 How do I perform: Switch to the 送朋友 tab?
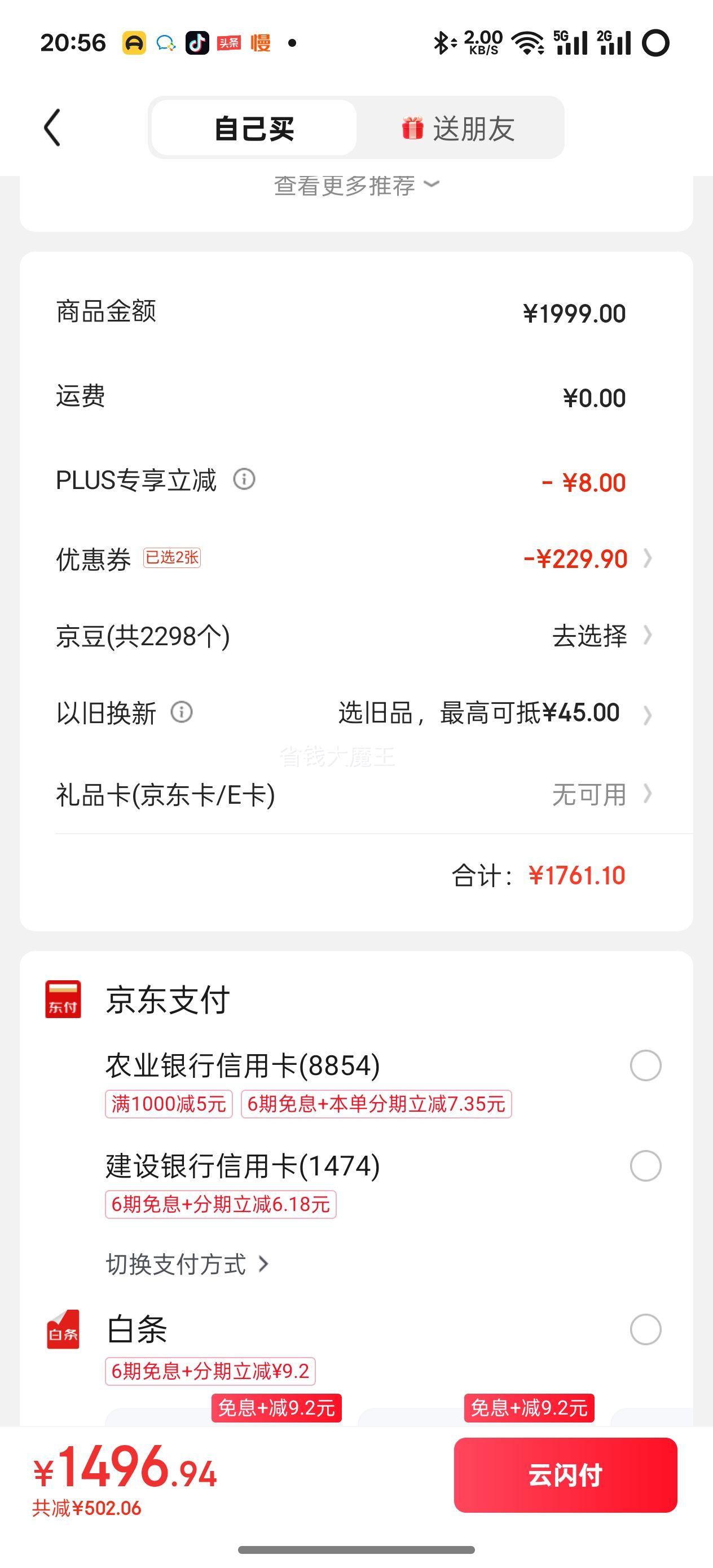coord(459,128)
